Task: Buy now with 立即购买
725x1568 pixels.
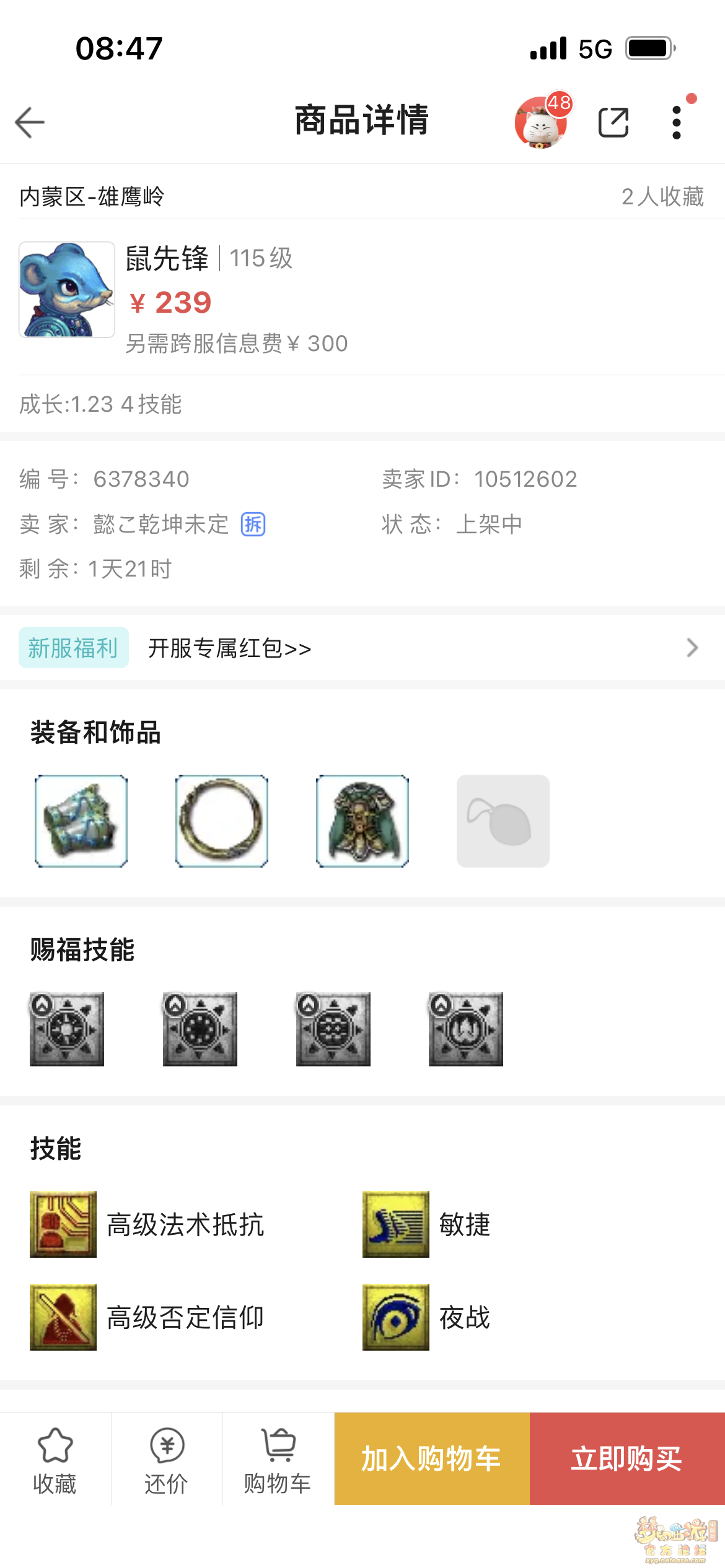Action: pos(627,1459)
